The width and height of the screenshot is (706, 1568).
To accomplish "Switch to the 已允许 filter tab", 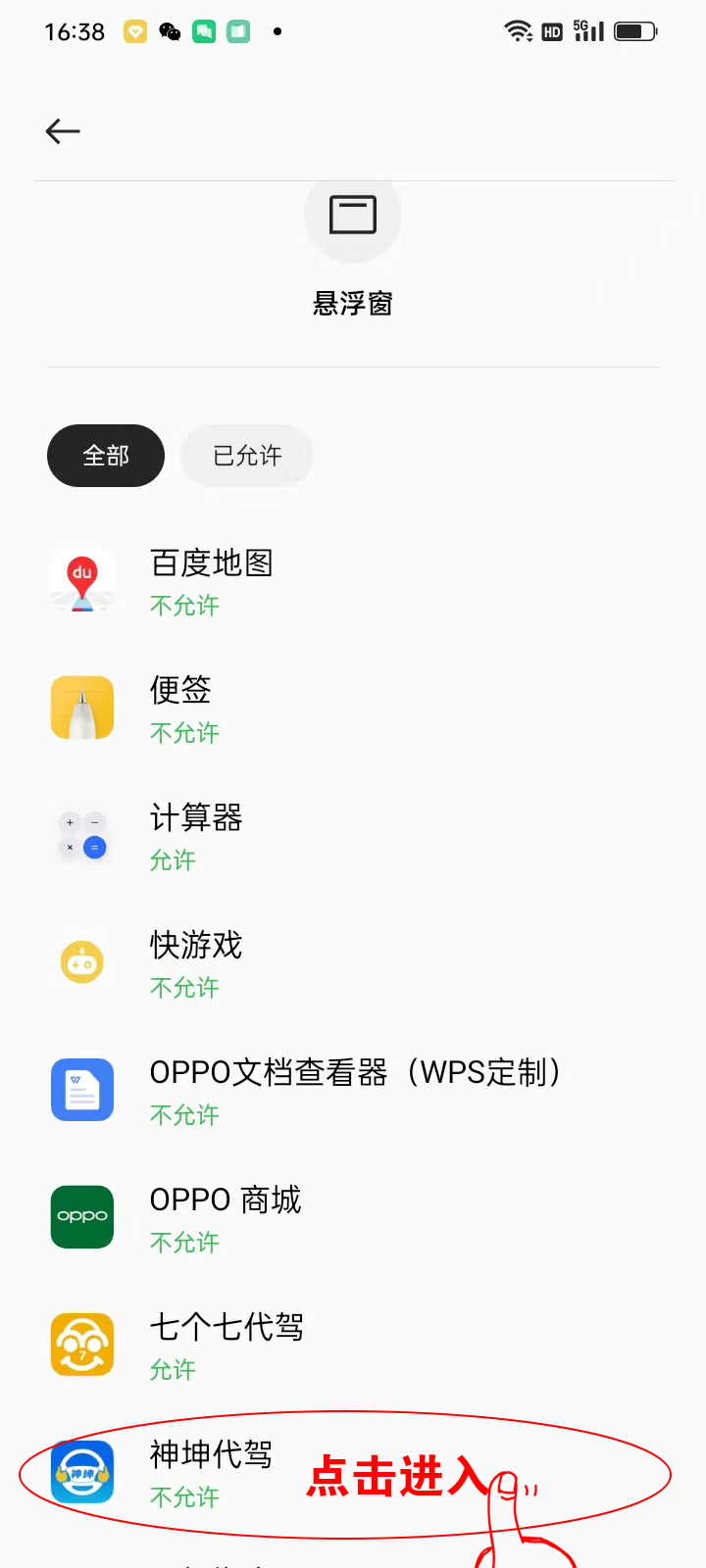I will coord(247,456).
